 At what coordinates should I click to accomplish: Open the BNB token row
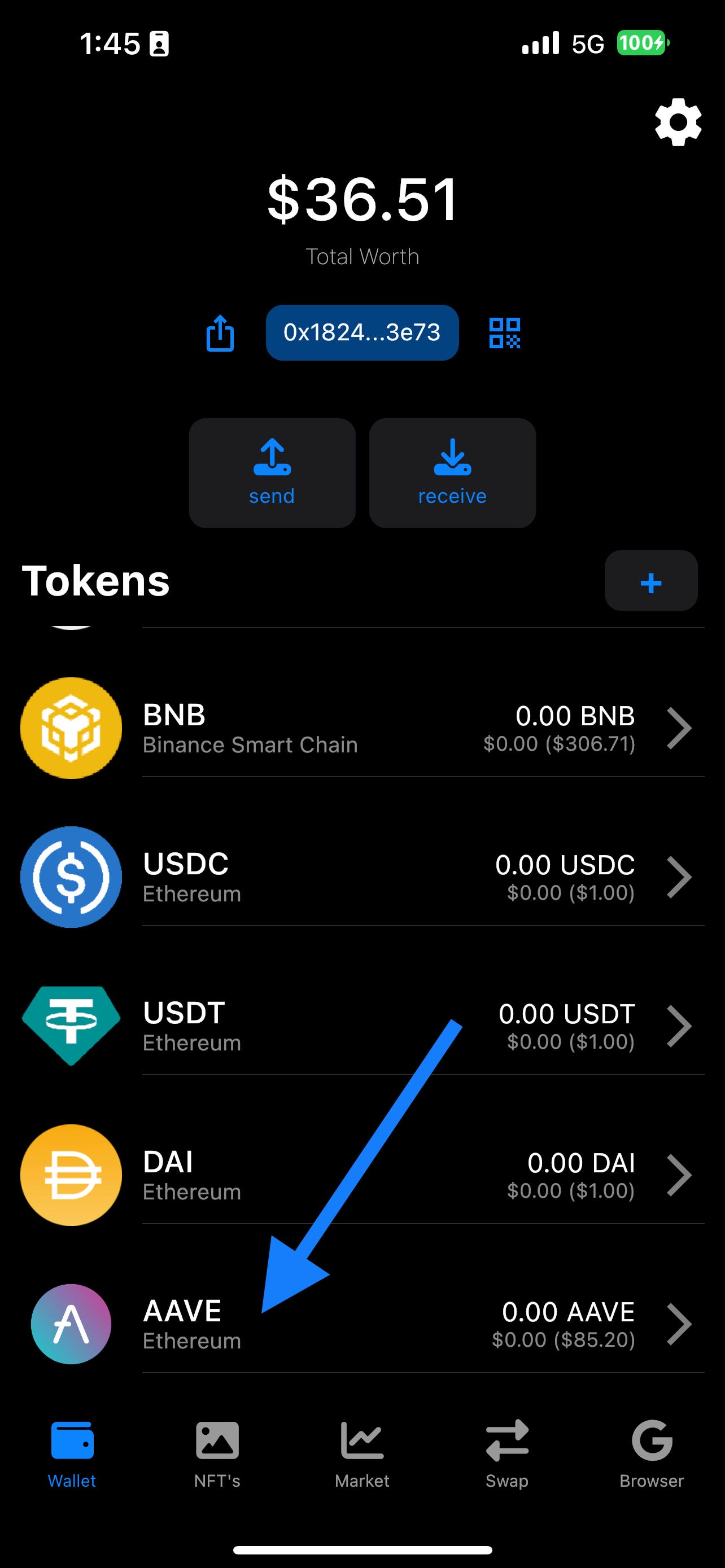click(x=362, y=729)
